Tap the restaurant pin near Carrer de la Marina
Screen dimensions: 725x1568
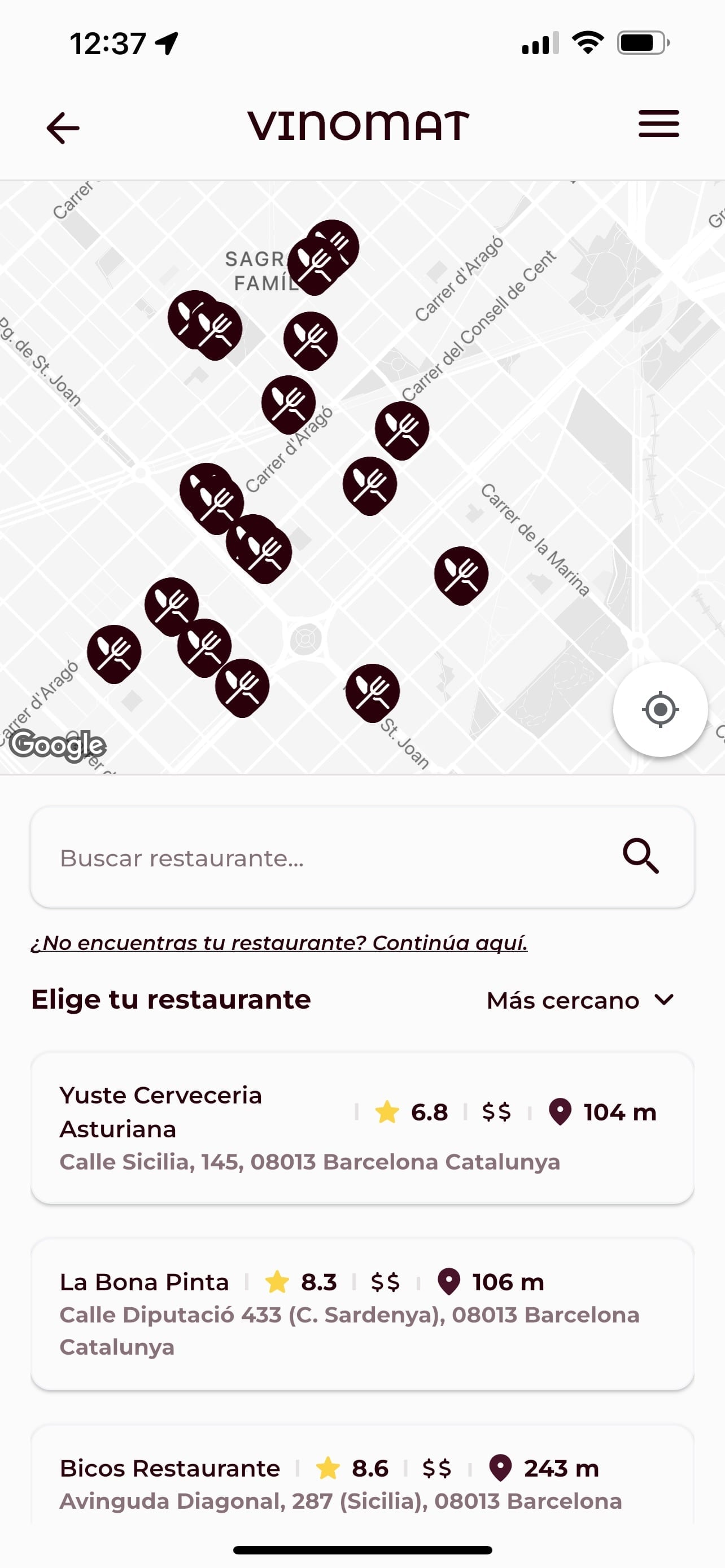pos(461,573)
